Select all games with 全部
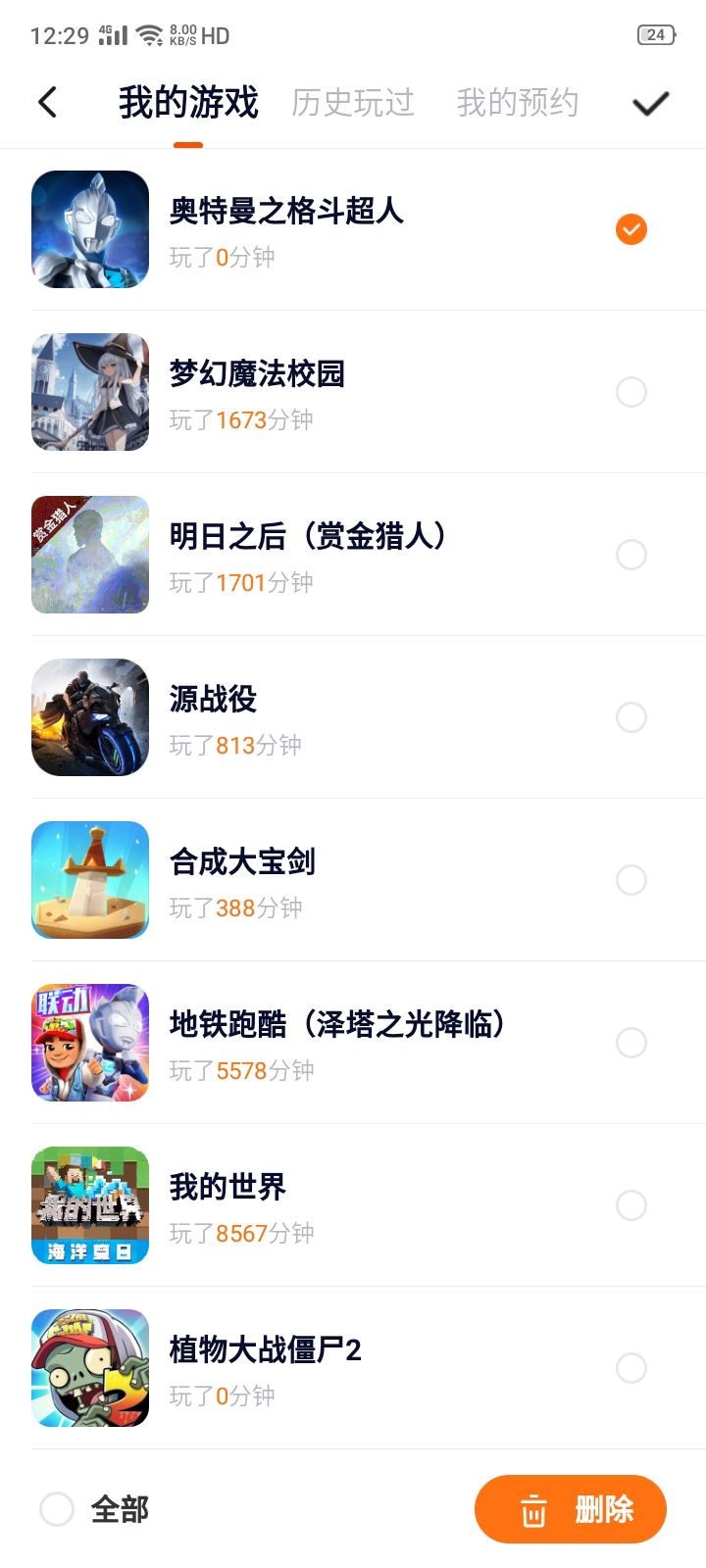Viewport: 706px width, 1568px height. pos(57,1509)
